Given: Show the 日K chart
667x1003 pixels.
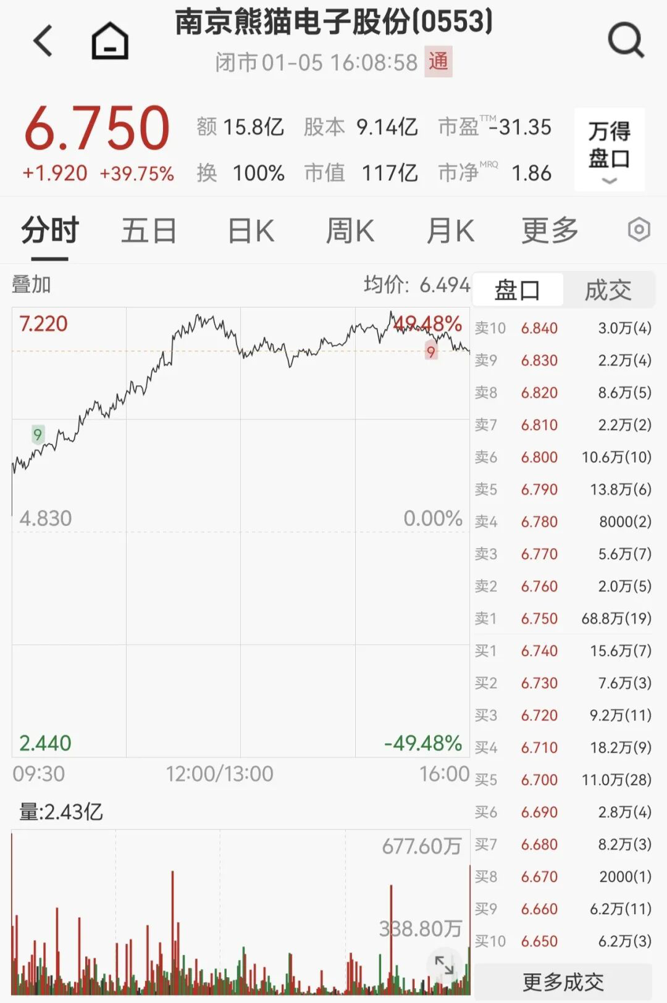Looking at the screenshot, I should (250, 231).
